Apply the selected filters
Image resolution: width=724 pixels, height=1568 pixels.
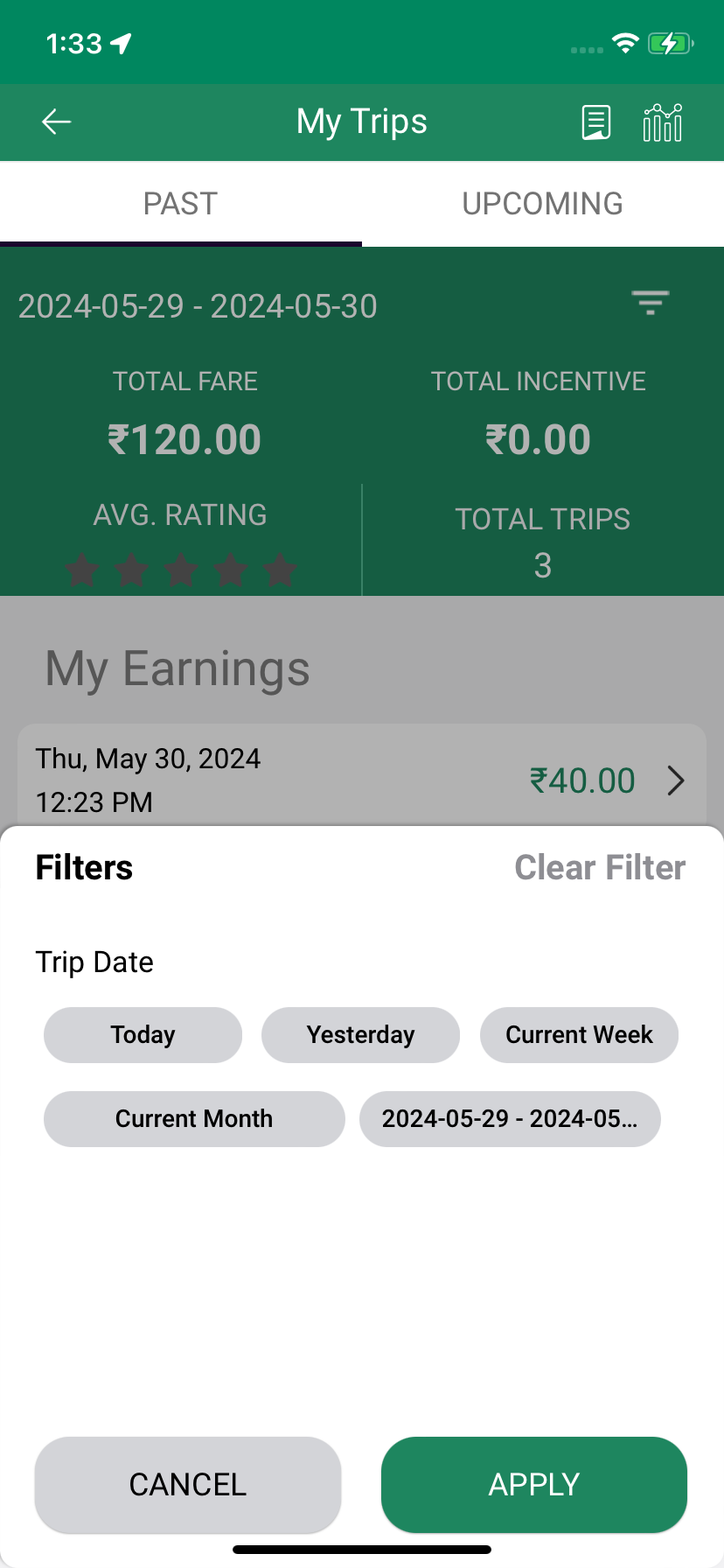click(x=533, y=1484)
